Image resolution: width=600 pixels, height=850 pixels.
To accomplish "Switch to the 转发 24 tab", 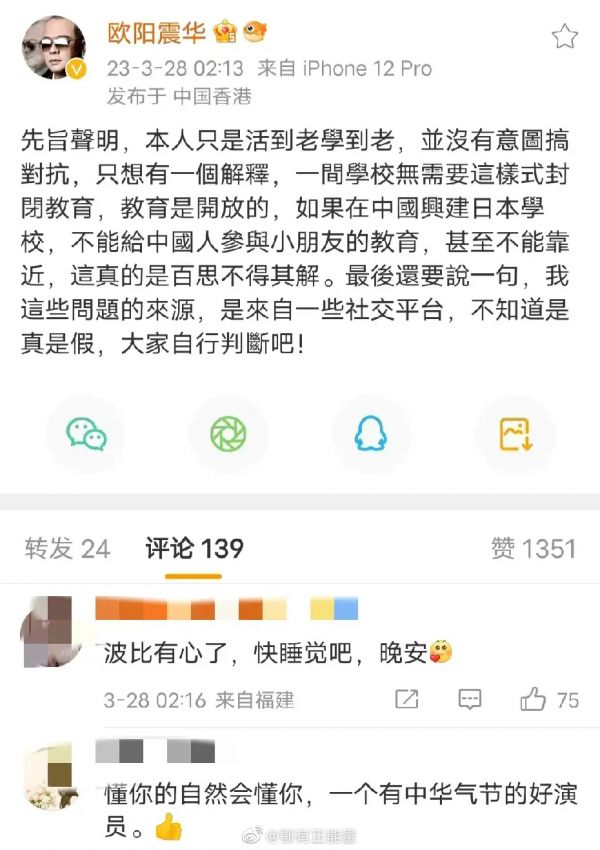I will (67, 548).
